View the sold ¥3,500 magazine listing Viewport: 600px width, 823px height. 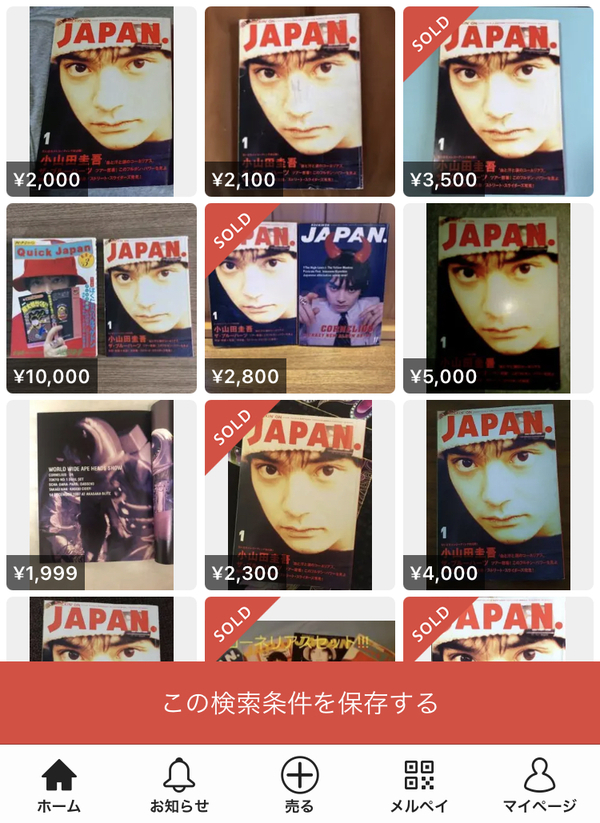coord(497,101)
